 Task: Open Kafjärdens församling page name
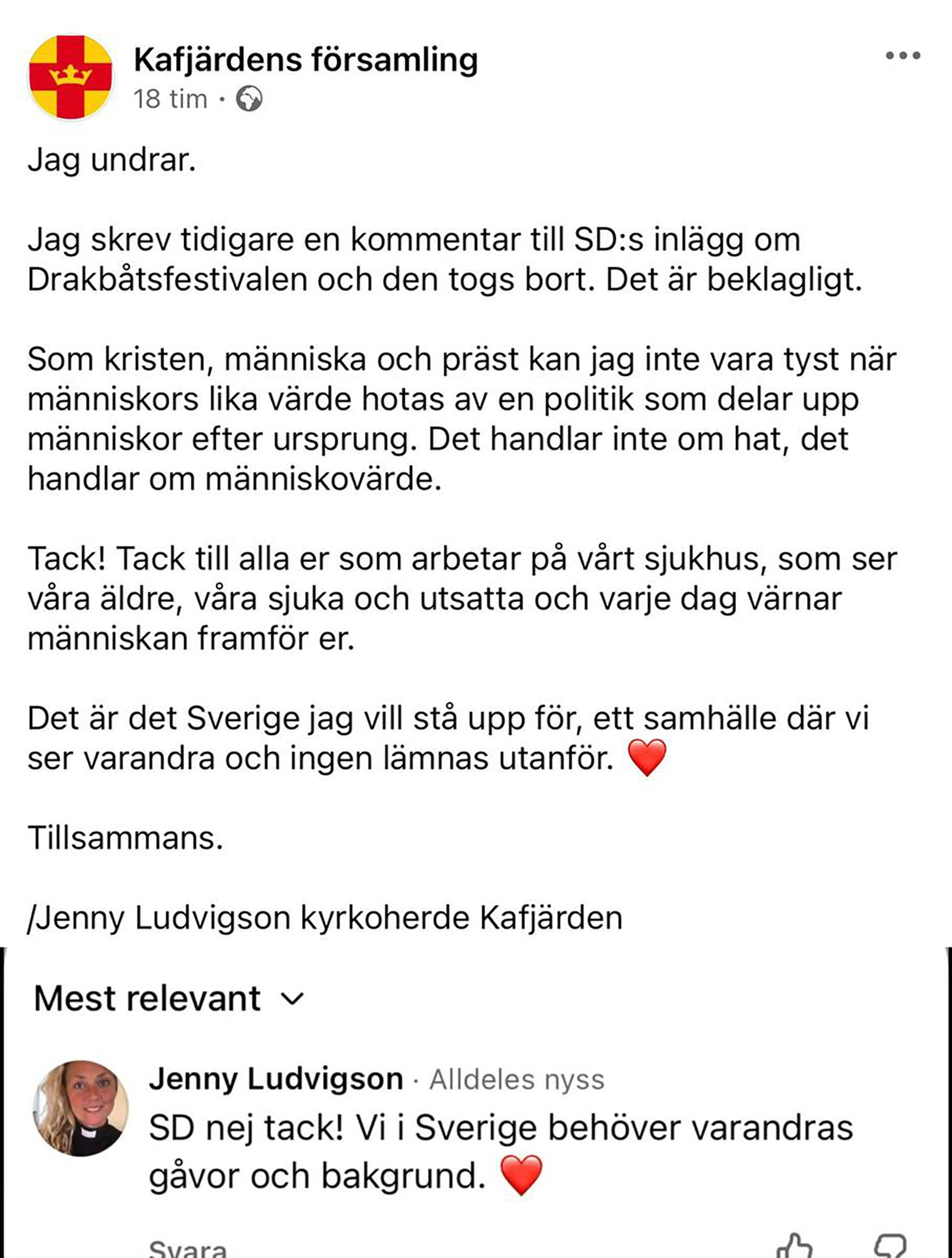[306, 61]
